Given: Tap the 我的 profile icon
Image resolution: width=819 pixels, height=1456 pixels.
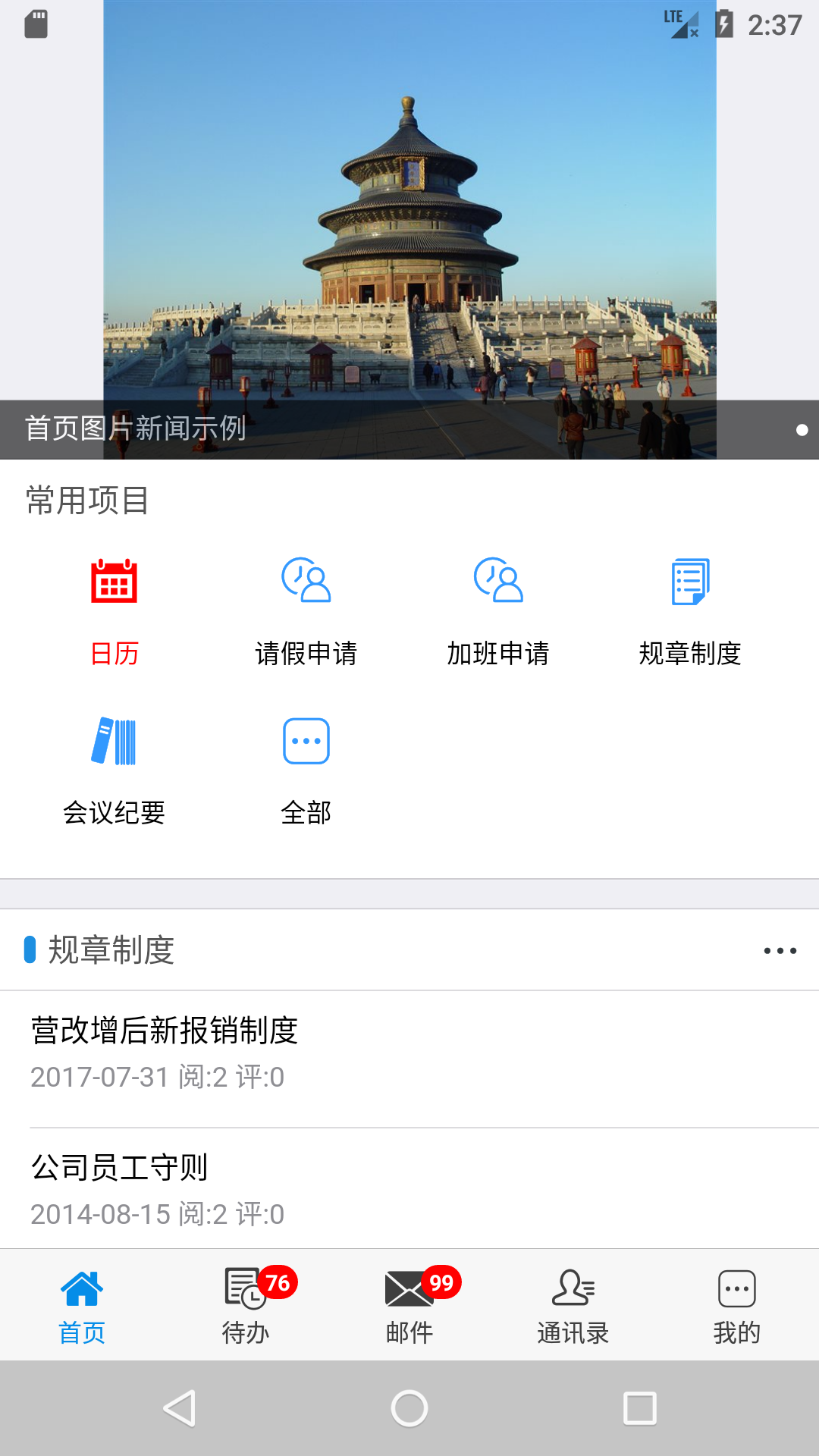Looking at the screenshot, I should click(736, 1304).
